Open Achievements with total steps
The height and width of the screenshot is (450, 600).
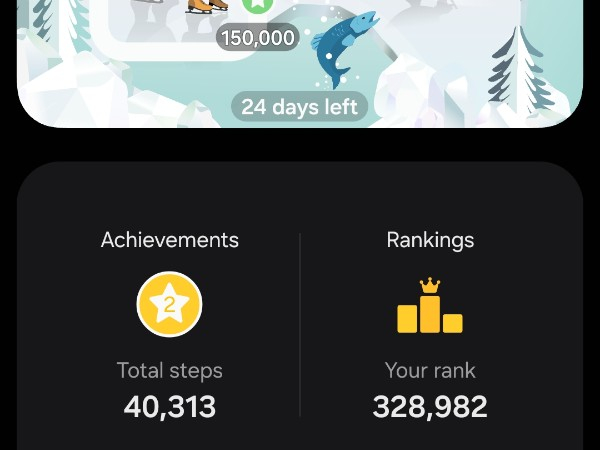pyautogui.click(x=170, y=323)
